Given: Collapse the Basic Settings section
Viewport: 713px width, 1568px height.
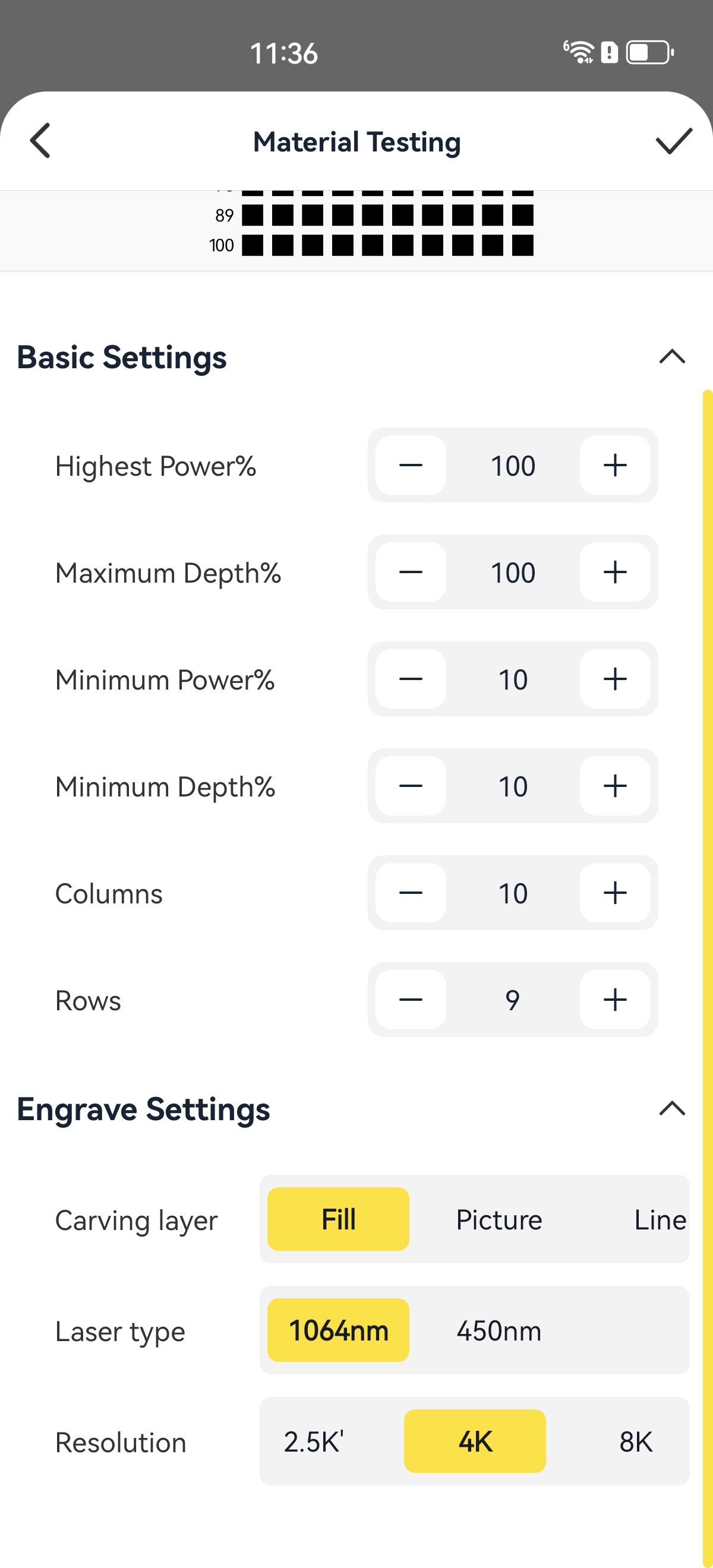Looking at the screenshot, I should (x=671, y=357).
